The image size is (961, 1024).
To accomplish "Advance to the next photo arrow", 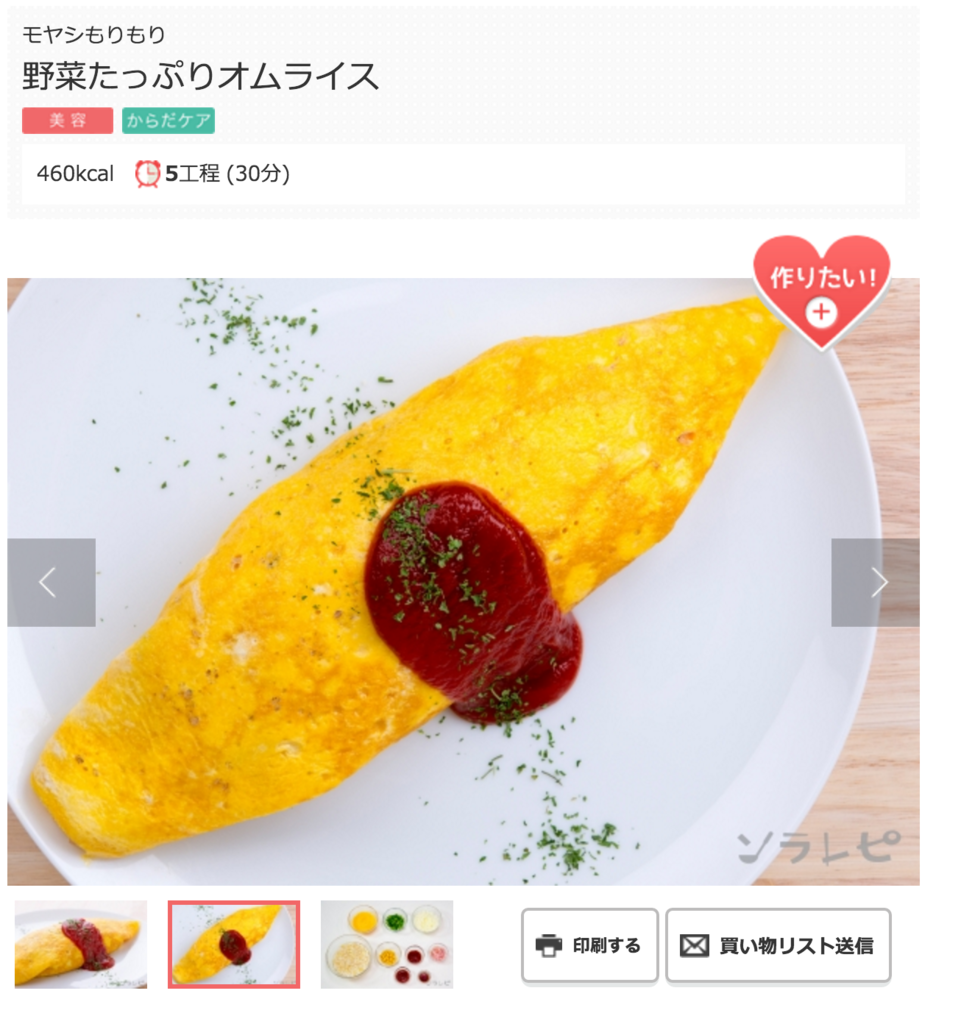I will 875,583.
